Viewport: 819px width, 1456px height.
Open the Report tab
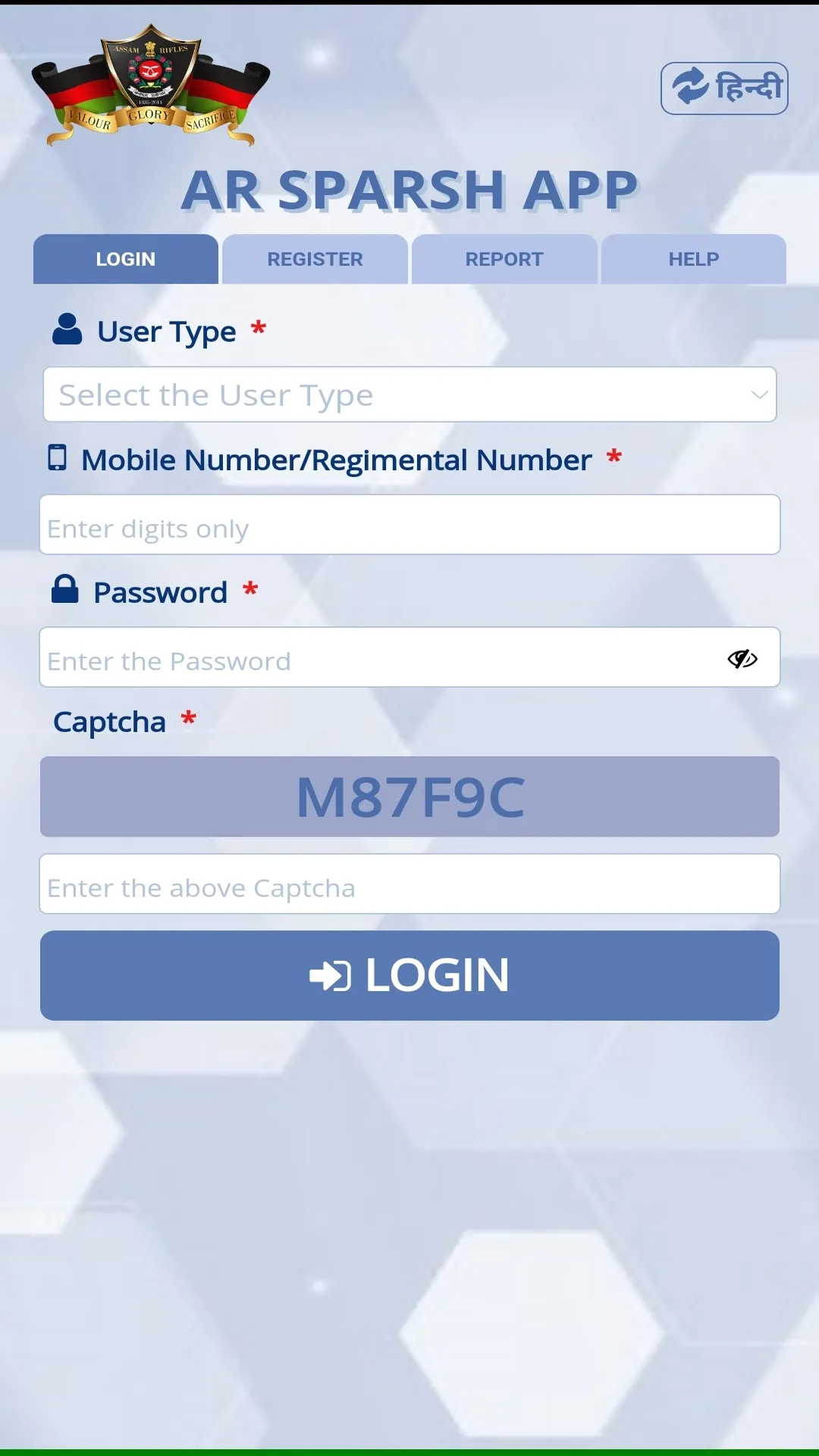[504, 259]
